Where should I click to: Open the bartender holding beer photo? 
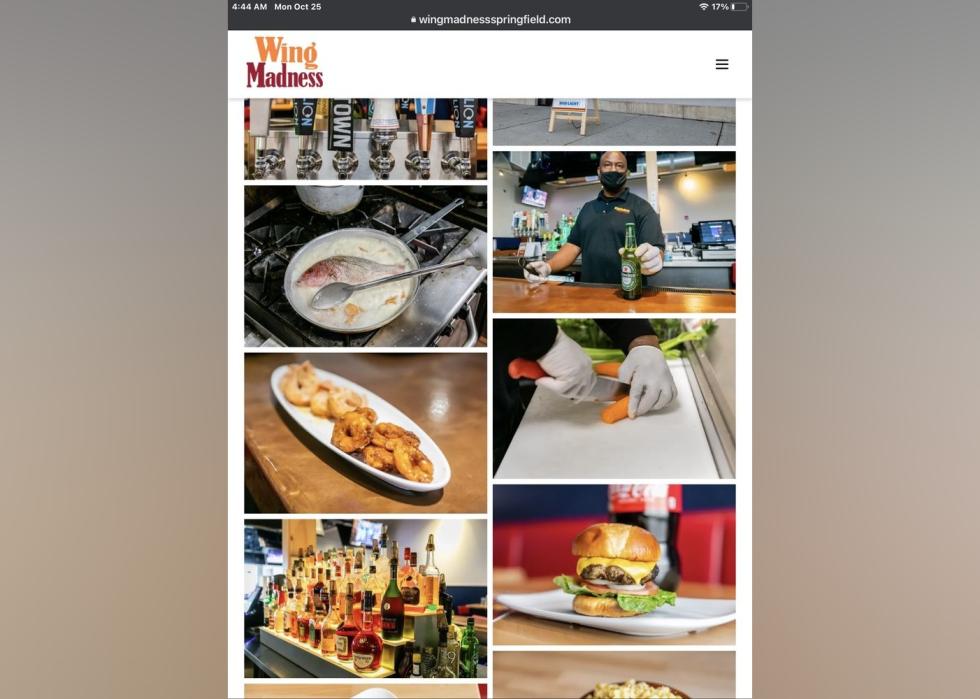click(x=613, y=232)
